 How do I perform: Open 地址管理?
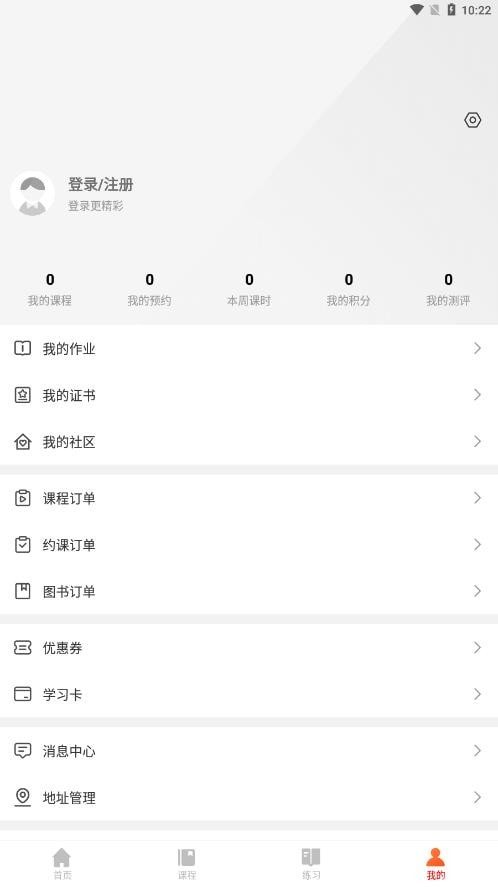pyautogui.click(x=249, y=797)
